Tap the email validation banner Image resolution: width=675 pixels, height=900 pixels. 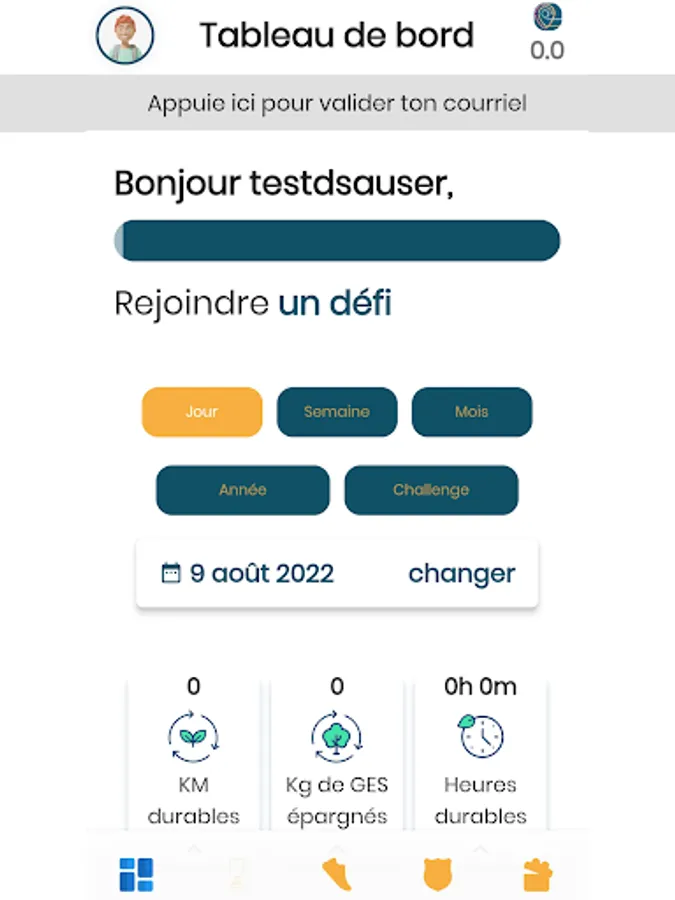click(x=338, y=103)
